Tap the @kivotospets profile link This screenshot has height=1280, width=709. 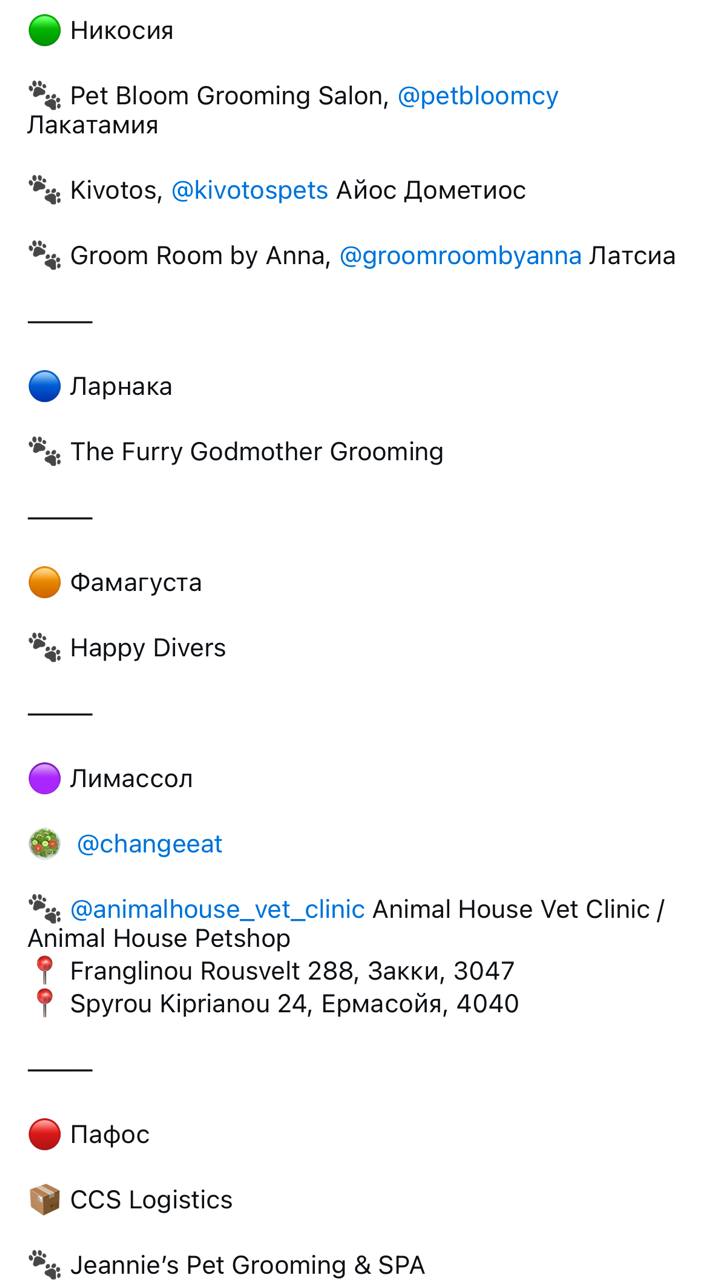pos(250,191)
